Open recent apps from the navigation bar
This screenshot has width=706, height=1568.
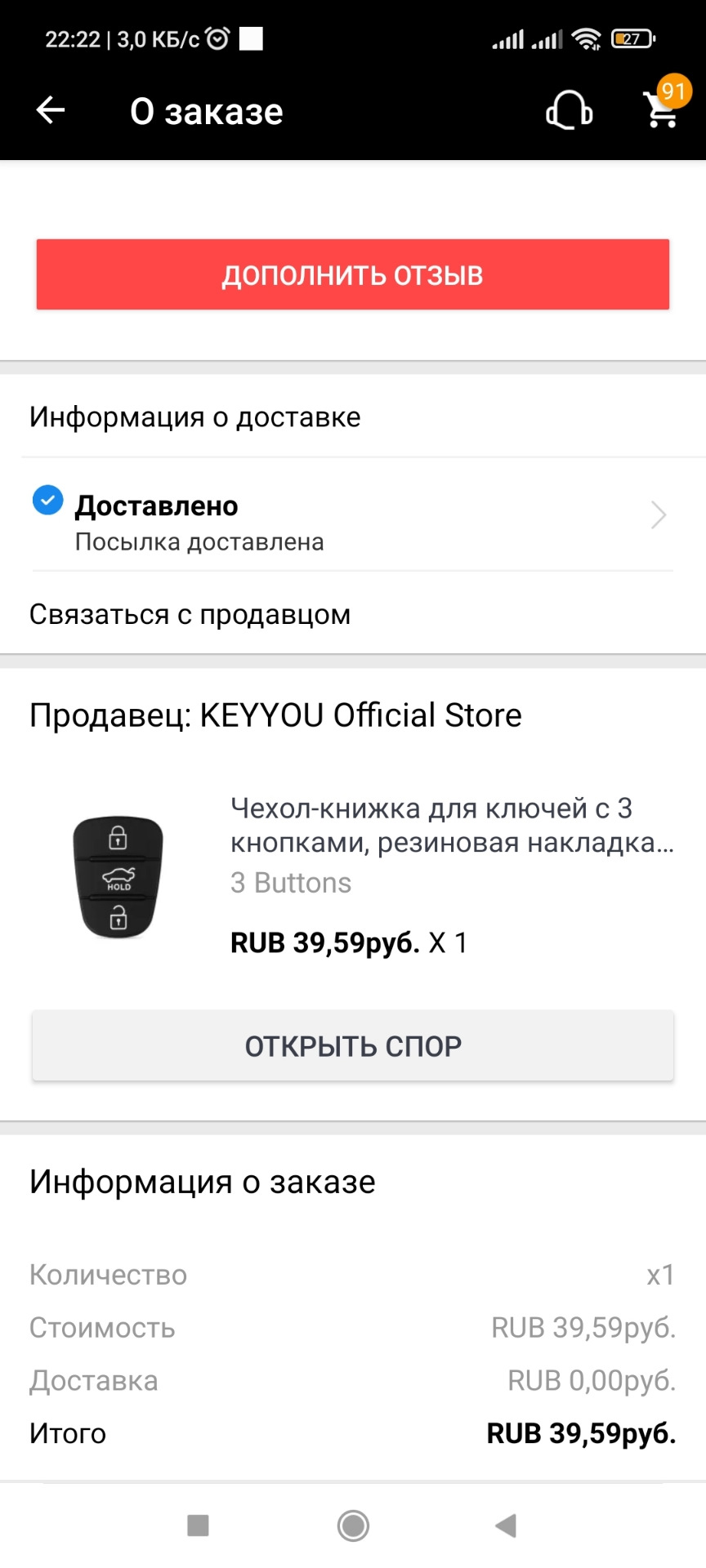pyautogui.click(x=198, y=1525)
